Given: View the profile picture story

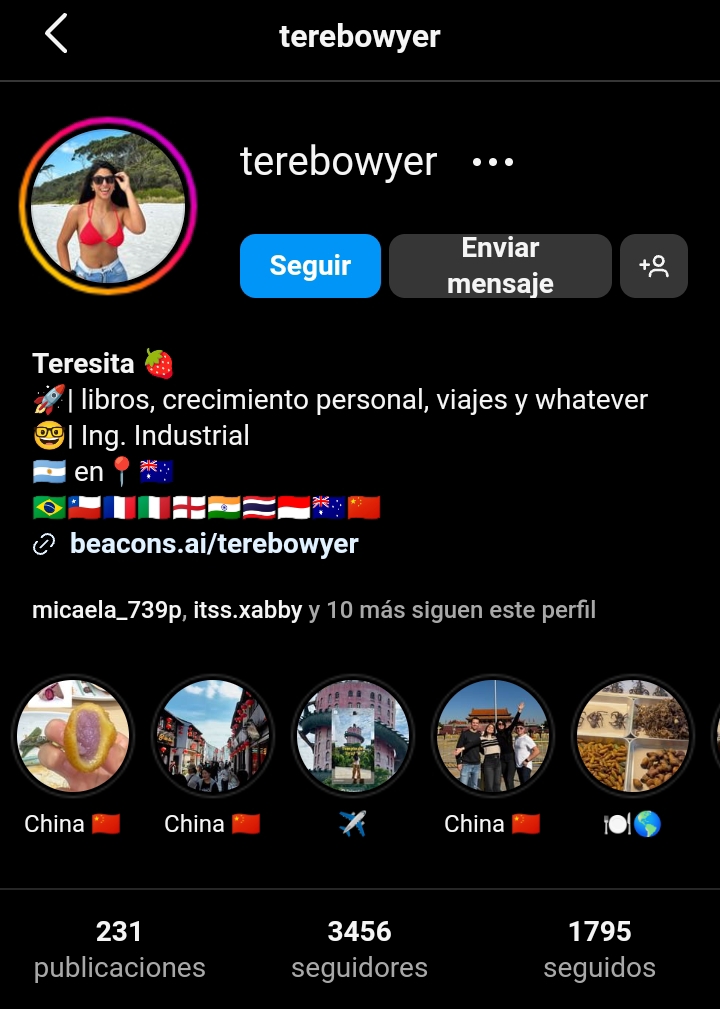Looking at the screenshot, I should [x=108, y=206].
